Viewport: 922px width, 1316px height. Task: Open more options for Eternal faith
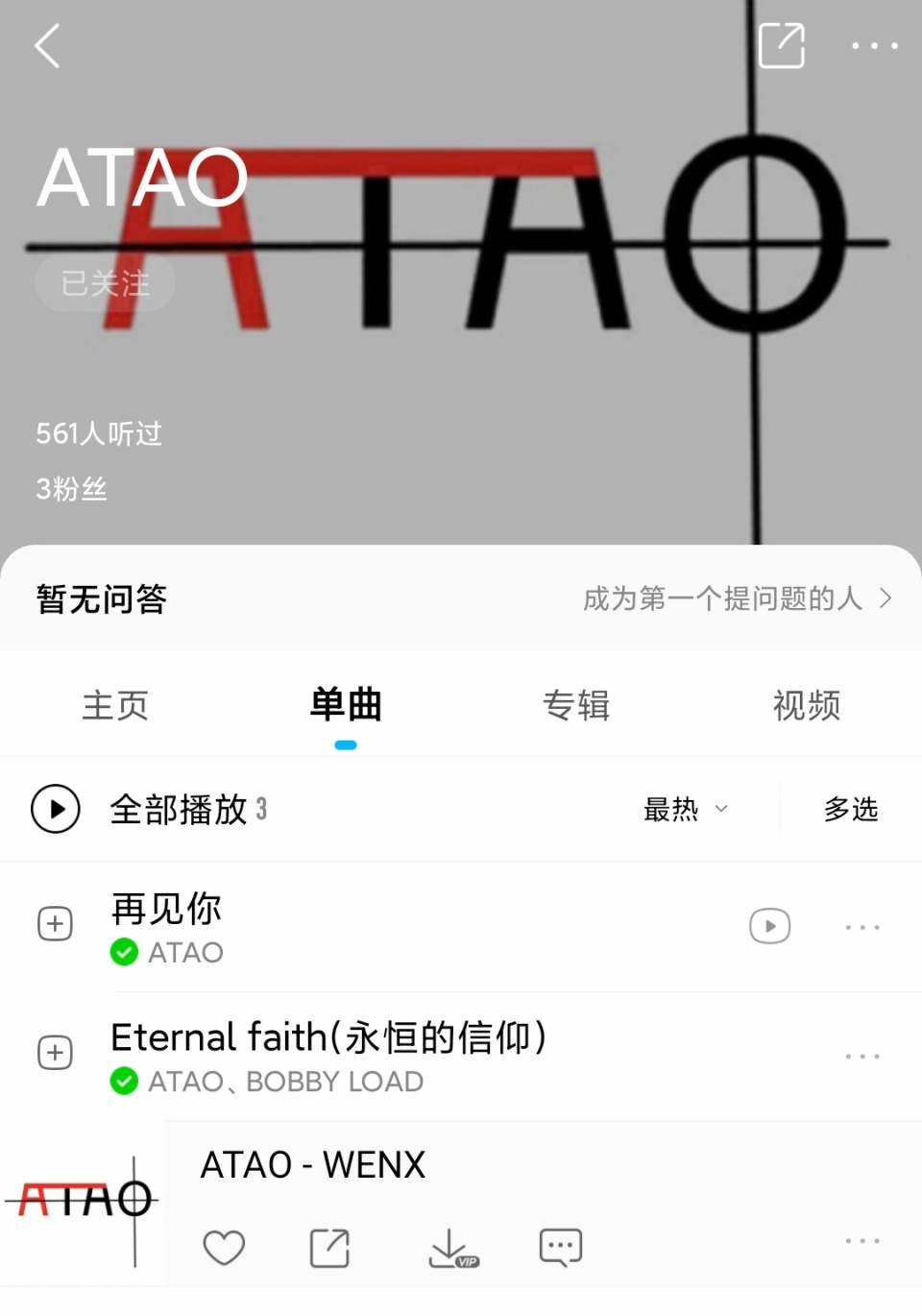(x=861, y=1055)
